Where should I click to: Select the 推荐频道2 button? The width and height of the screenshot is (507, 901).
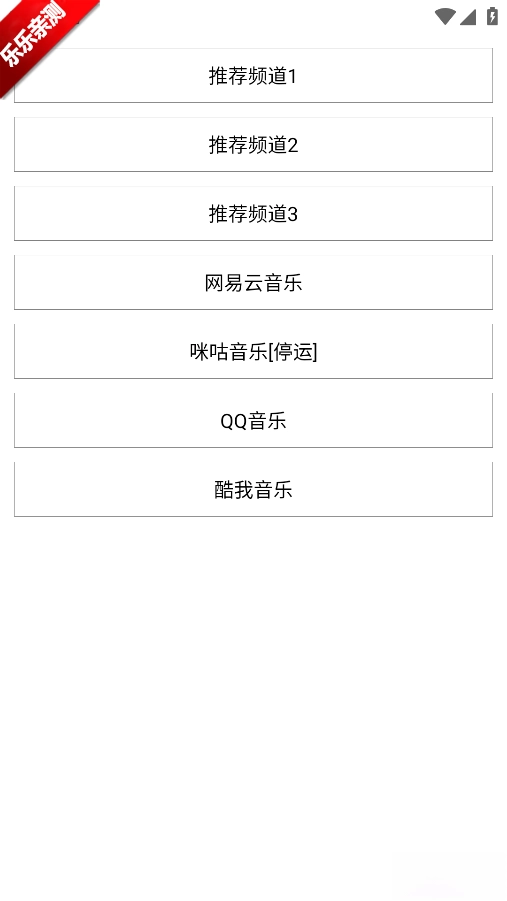click(254, 145)
